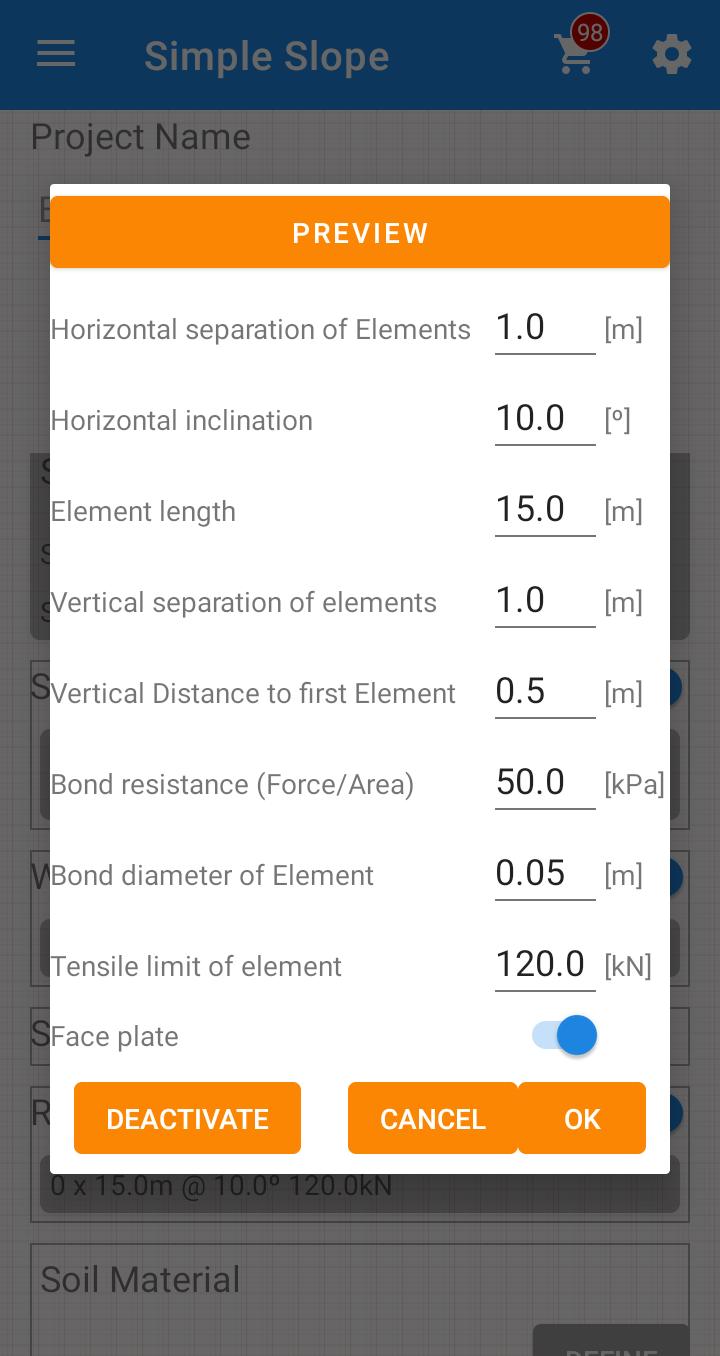
Task: Edit the Tensile limit value 120.0
Action: point(545,964)
